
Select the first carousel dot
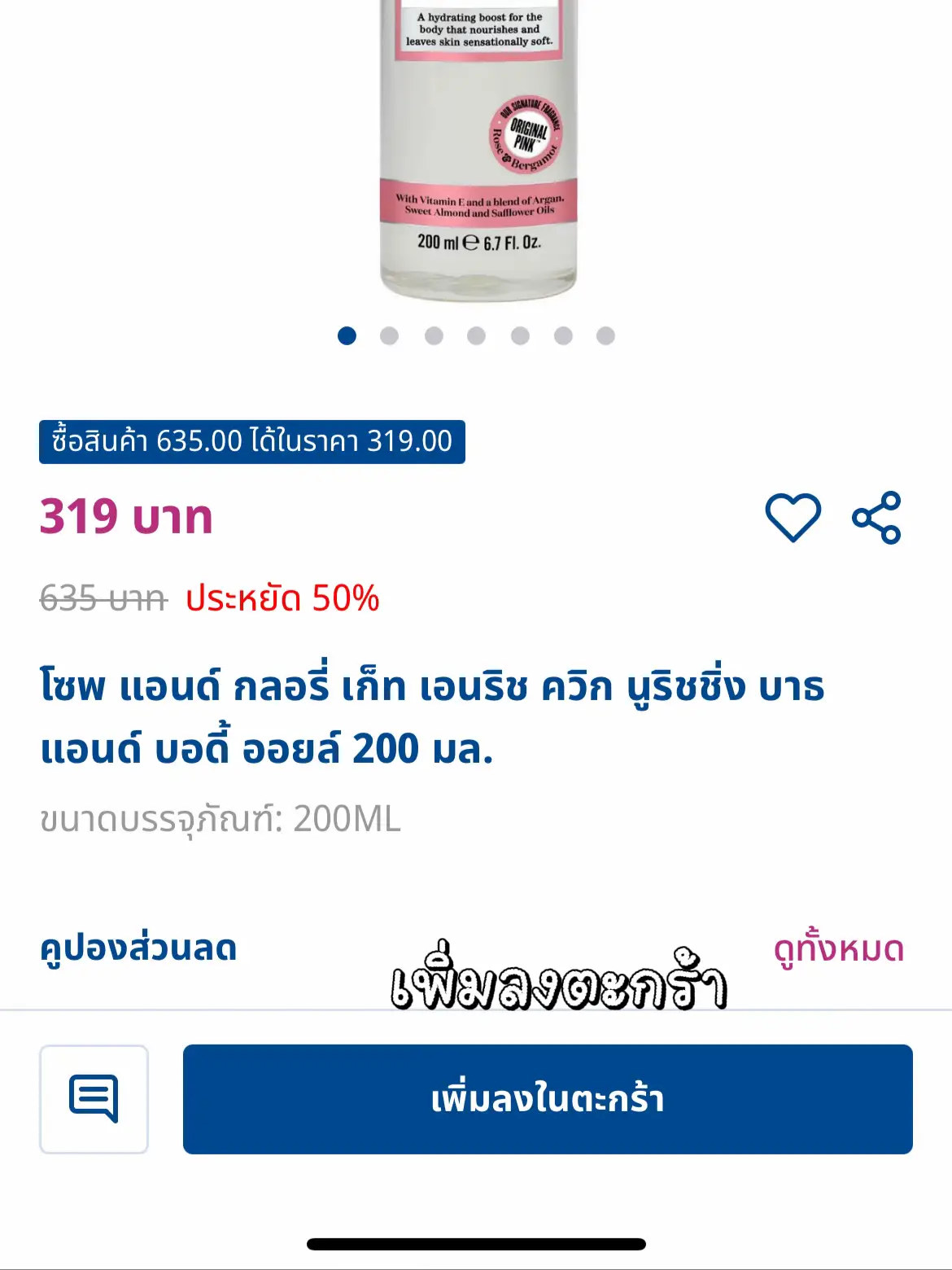click(348, 334)
